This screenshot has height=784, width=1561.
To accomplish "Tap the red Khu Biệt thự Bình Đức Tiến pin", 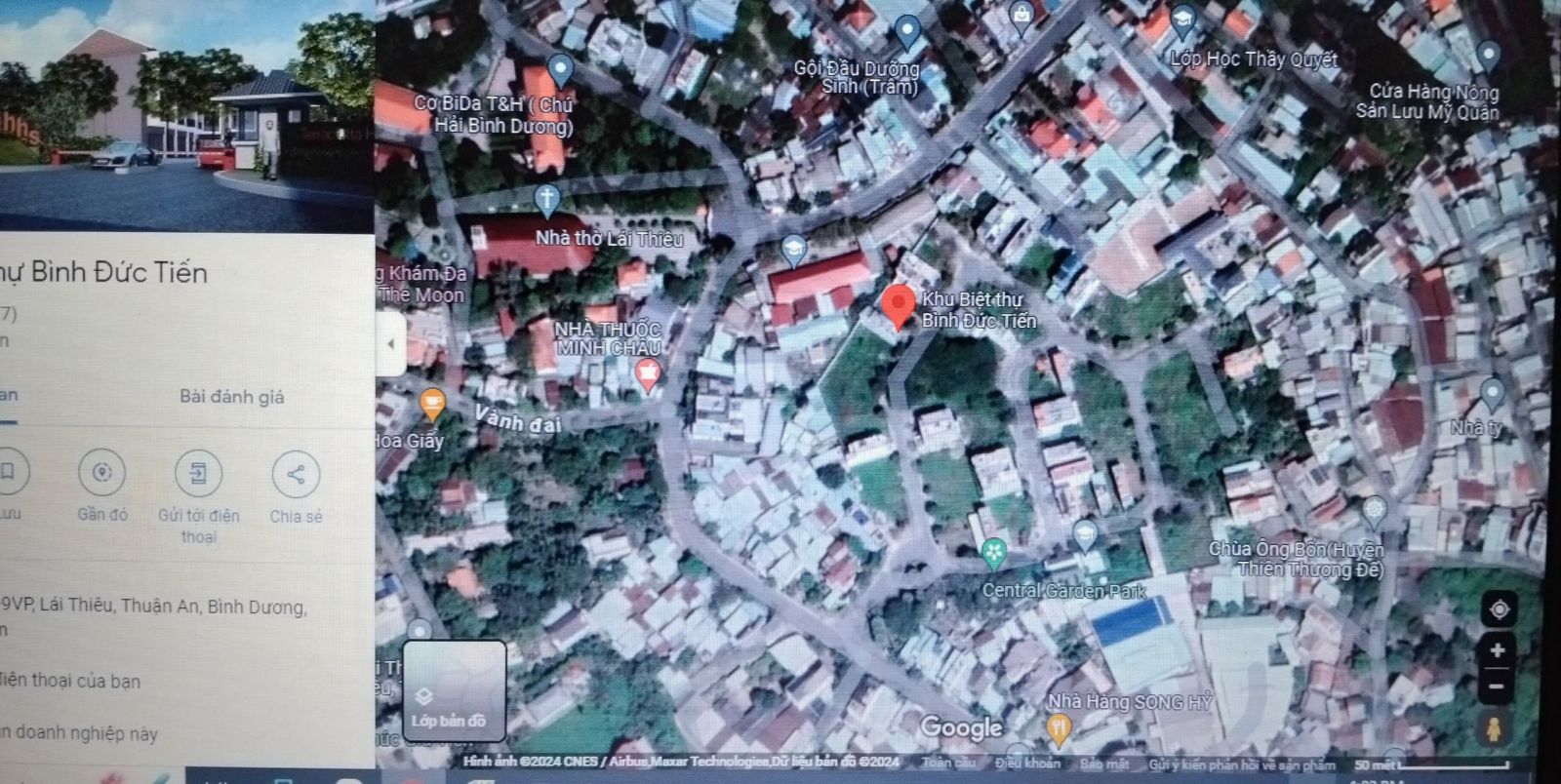I will tap(899, 307).
